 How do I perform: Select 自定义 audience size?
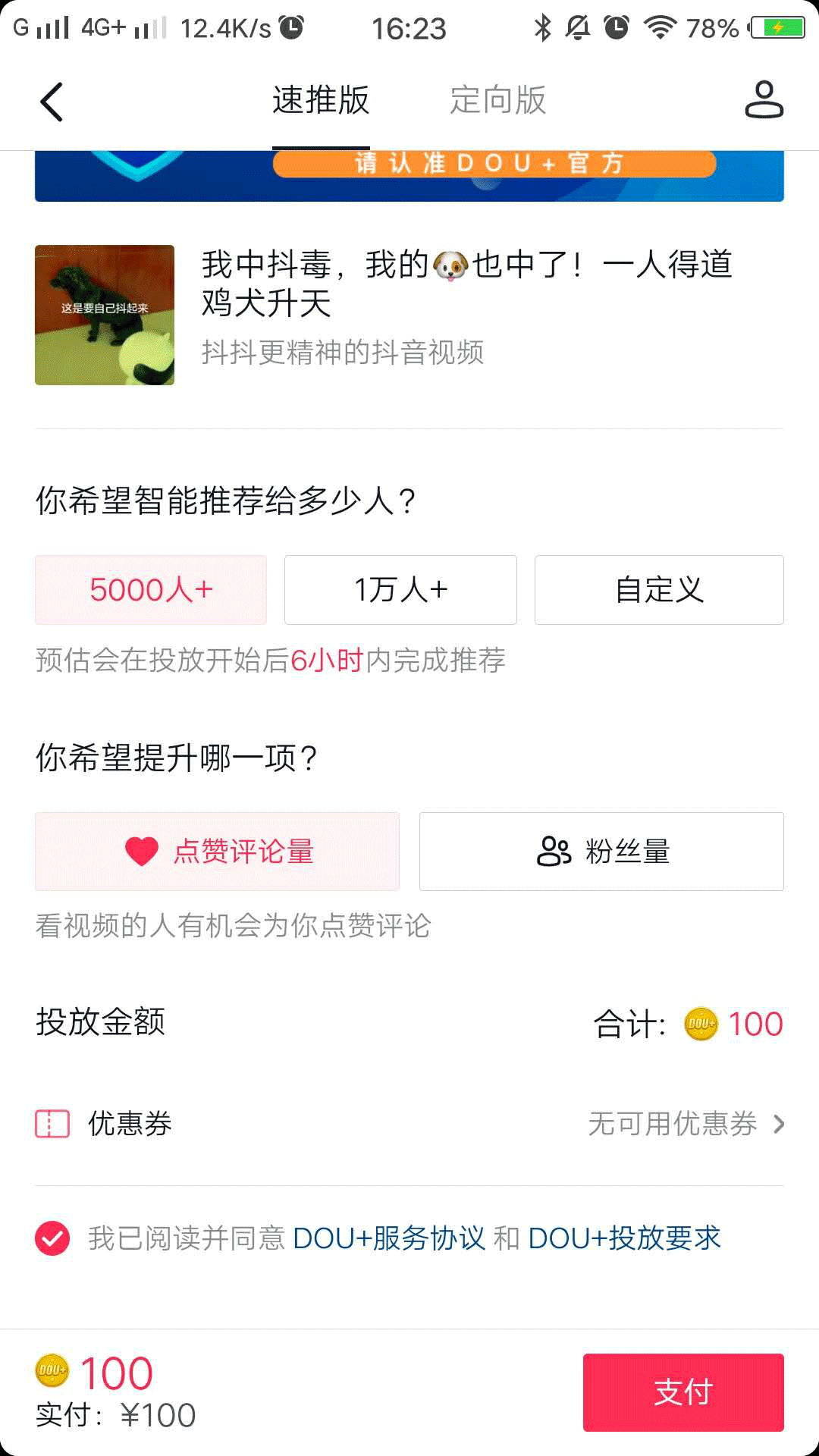659,590
